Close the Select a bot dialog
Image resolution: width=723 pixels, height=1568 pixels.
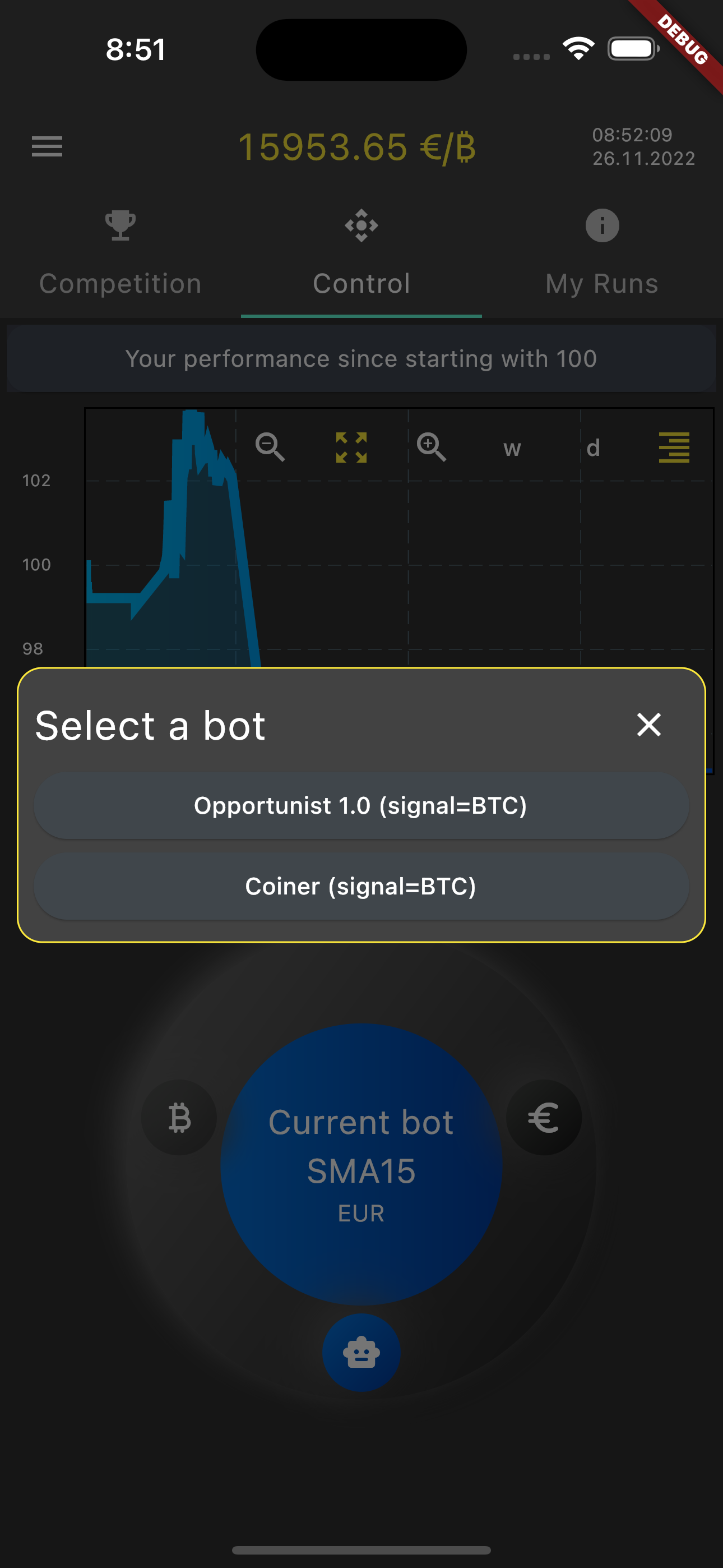point(649,725)
